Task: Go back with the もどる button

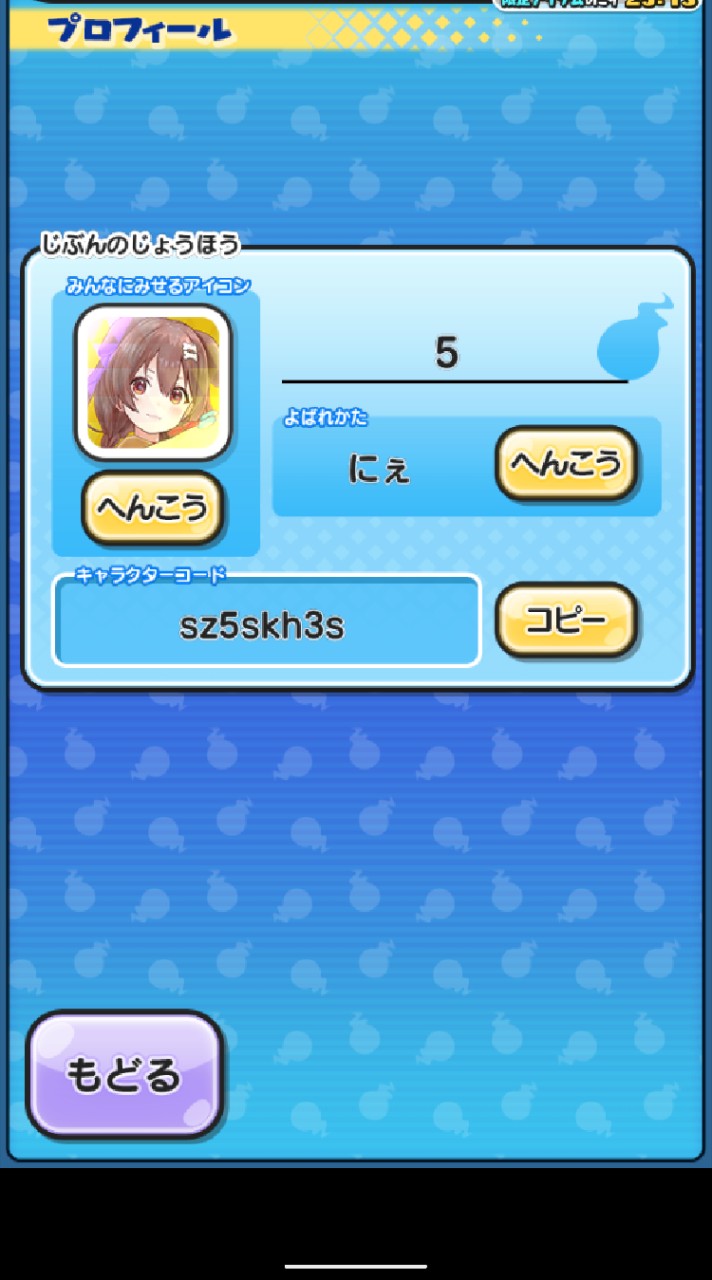Action: click(124, 1075)
